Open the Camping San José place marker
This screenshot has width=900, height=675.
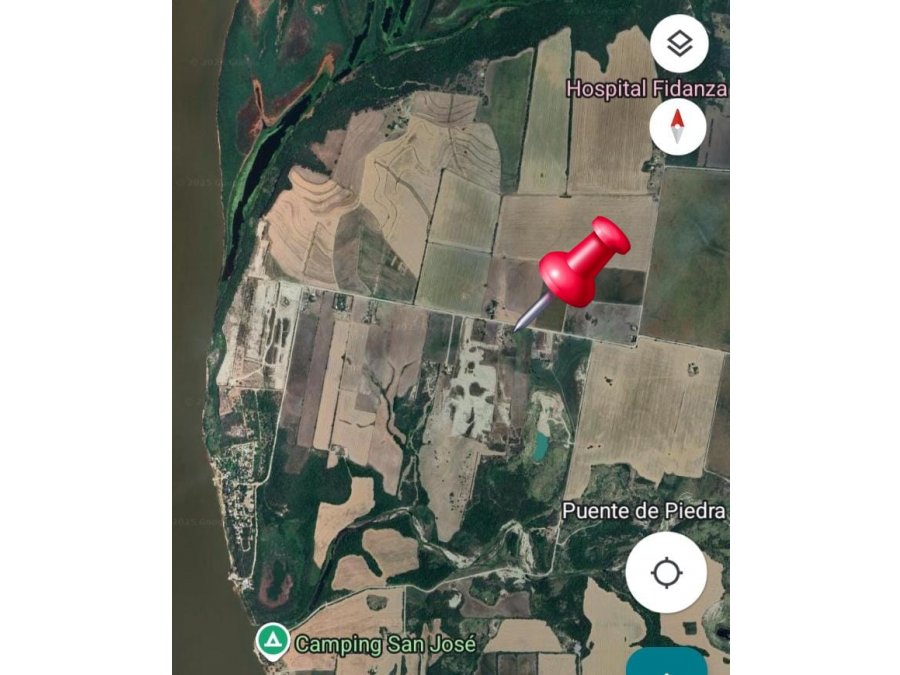coord(272,641)
